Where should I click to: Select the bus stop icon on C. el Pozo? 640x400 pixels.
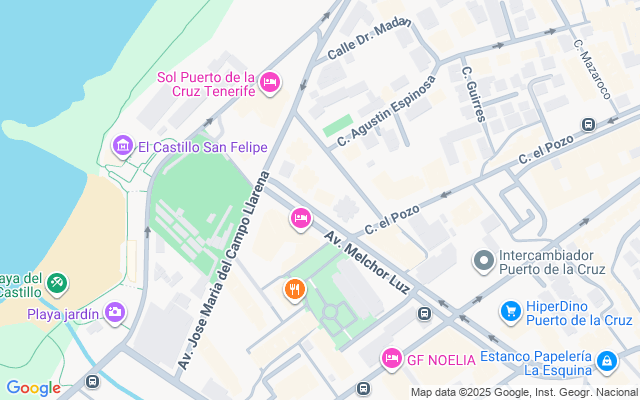[x=589, y=125]
